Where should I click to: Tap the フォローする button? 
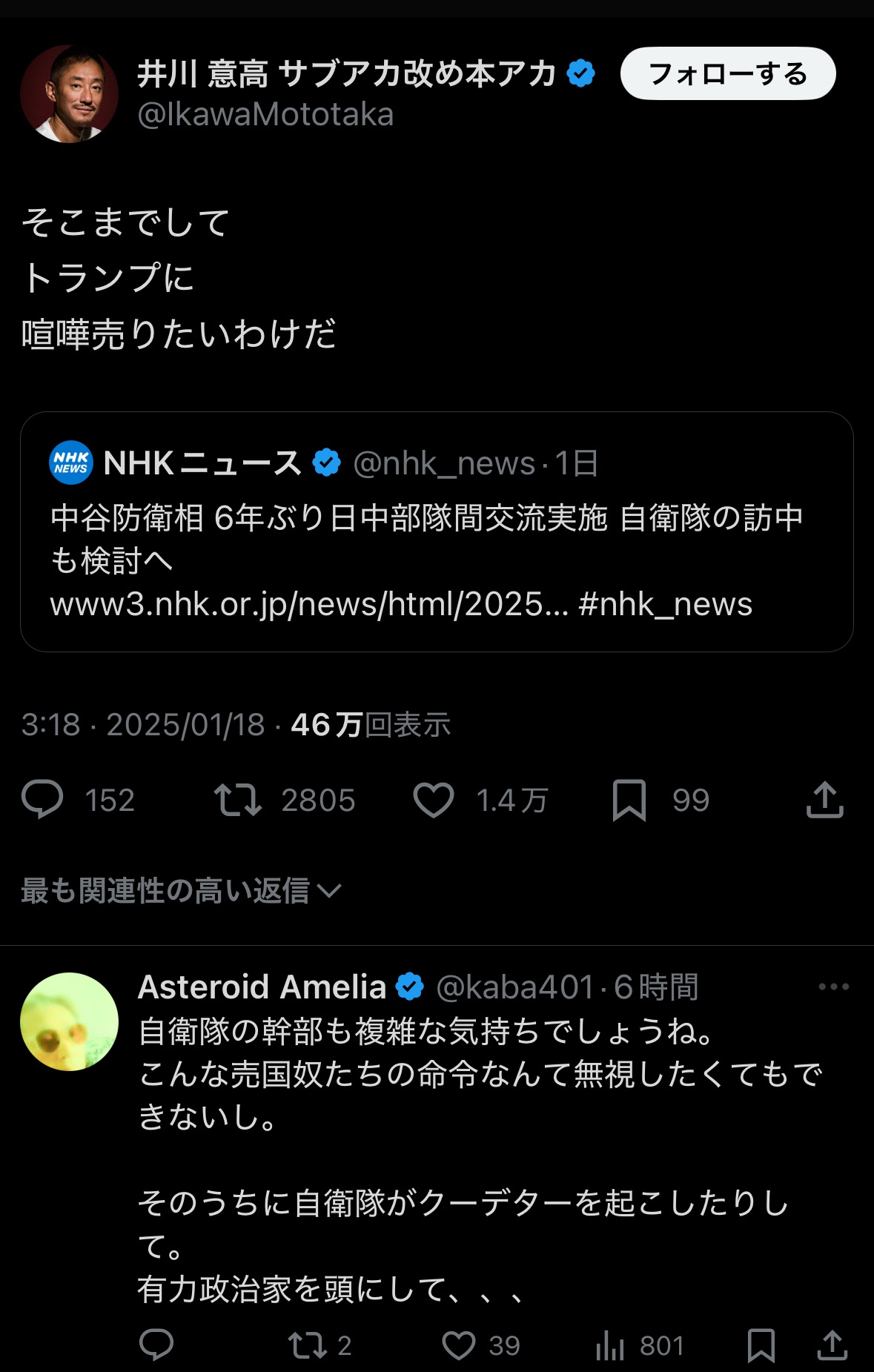point(727,73)
